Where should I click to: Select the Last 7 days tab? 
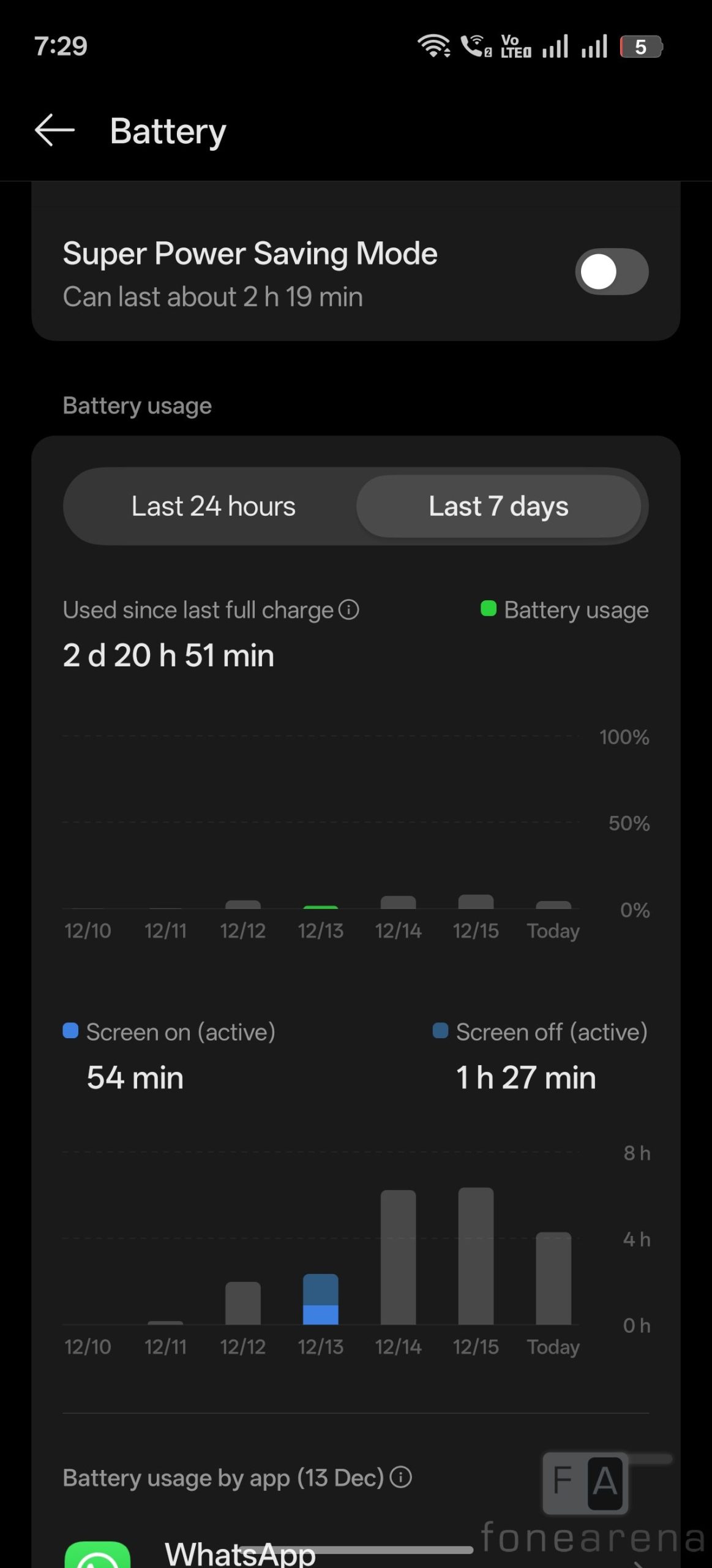(x=498, y=507)
